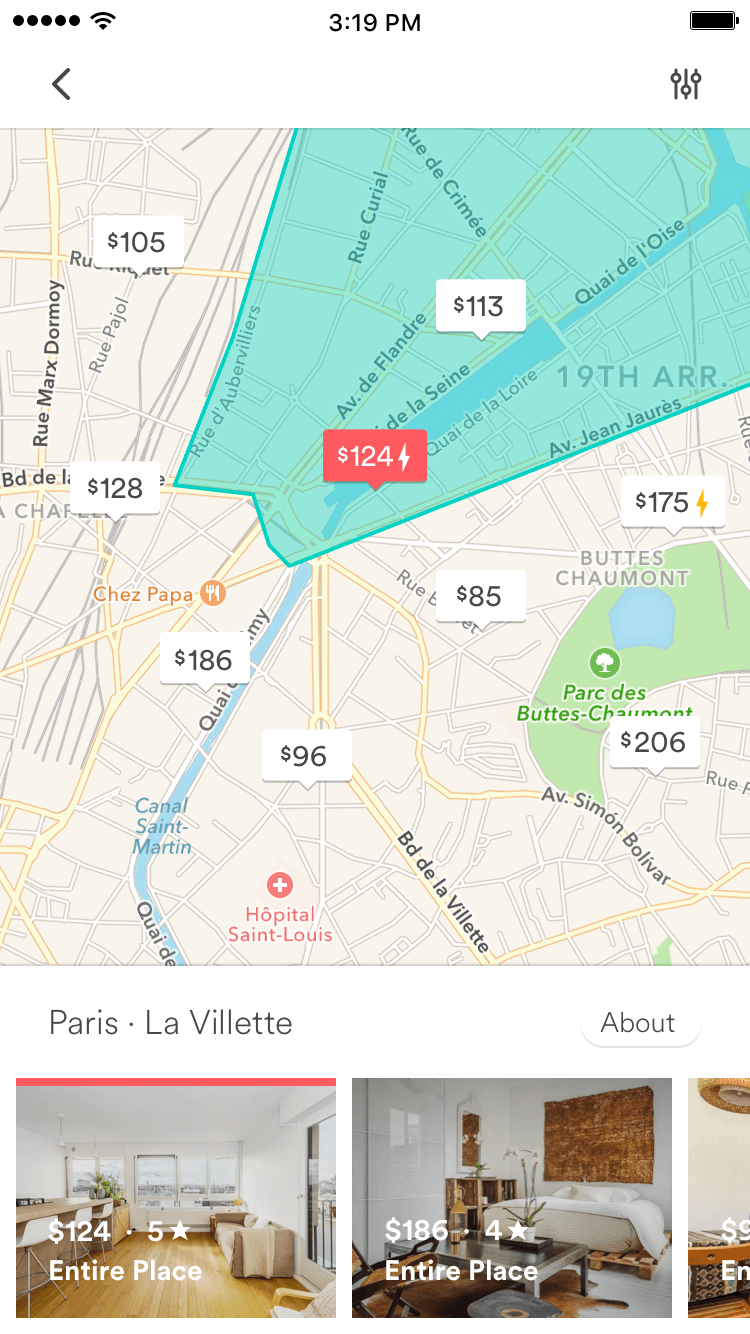Image resolution: width=750 pixels, height=1334 pixels.
Task: Go back using the arrow icon
Action: [61, 84]
